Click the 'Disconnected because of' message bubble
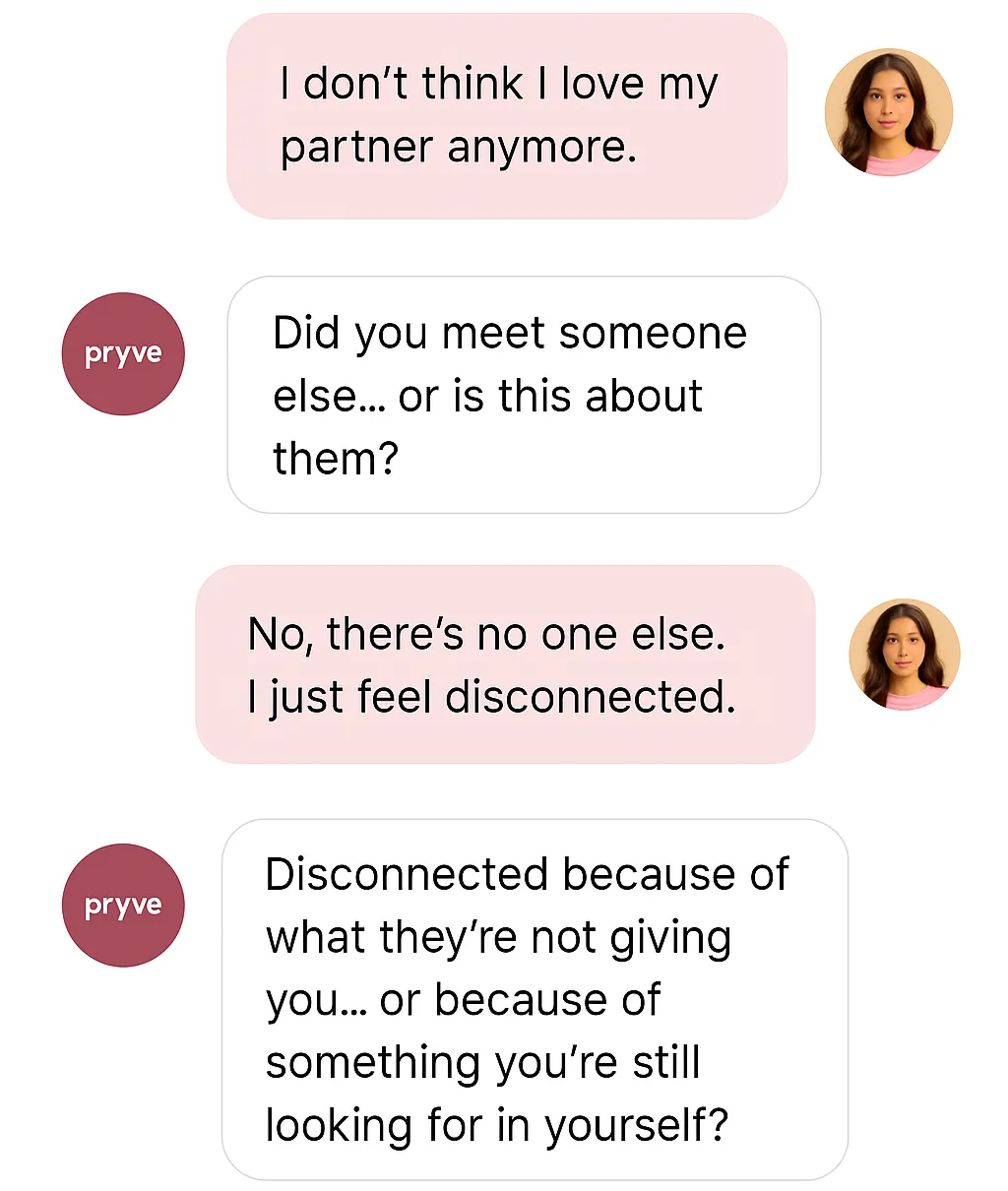Image resolution: width=1008 pixels, height=1191 pixels. pyautogui.click(x=536, y=999)
